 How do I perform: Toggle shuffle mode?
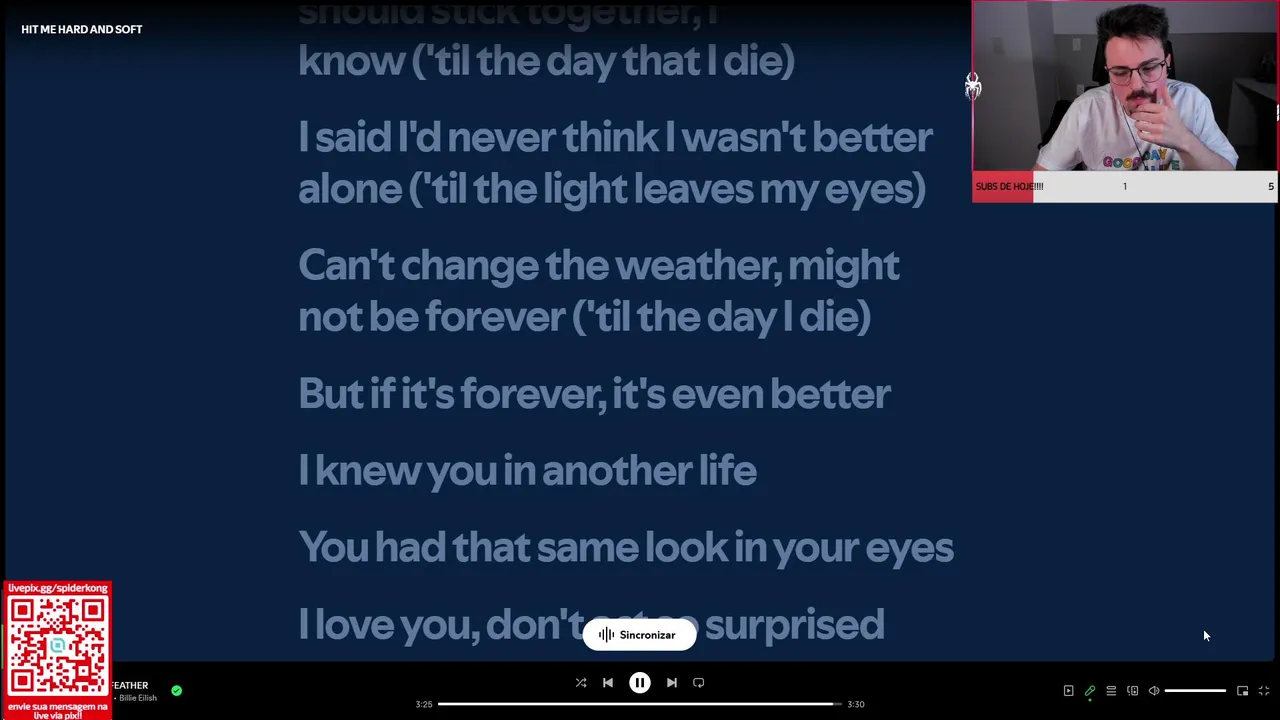click(580, 683)
